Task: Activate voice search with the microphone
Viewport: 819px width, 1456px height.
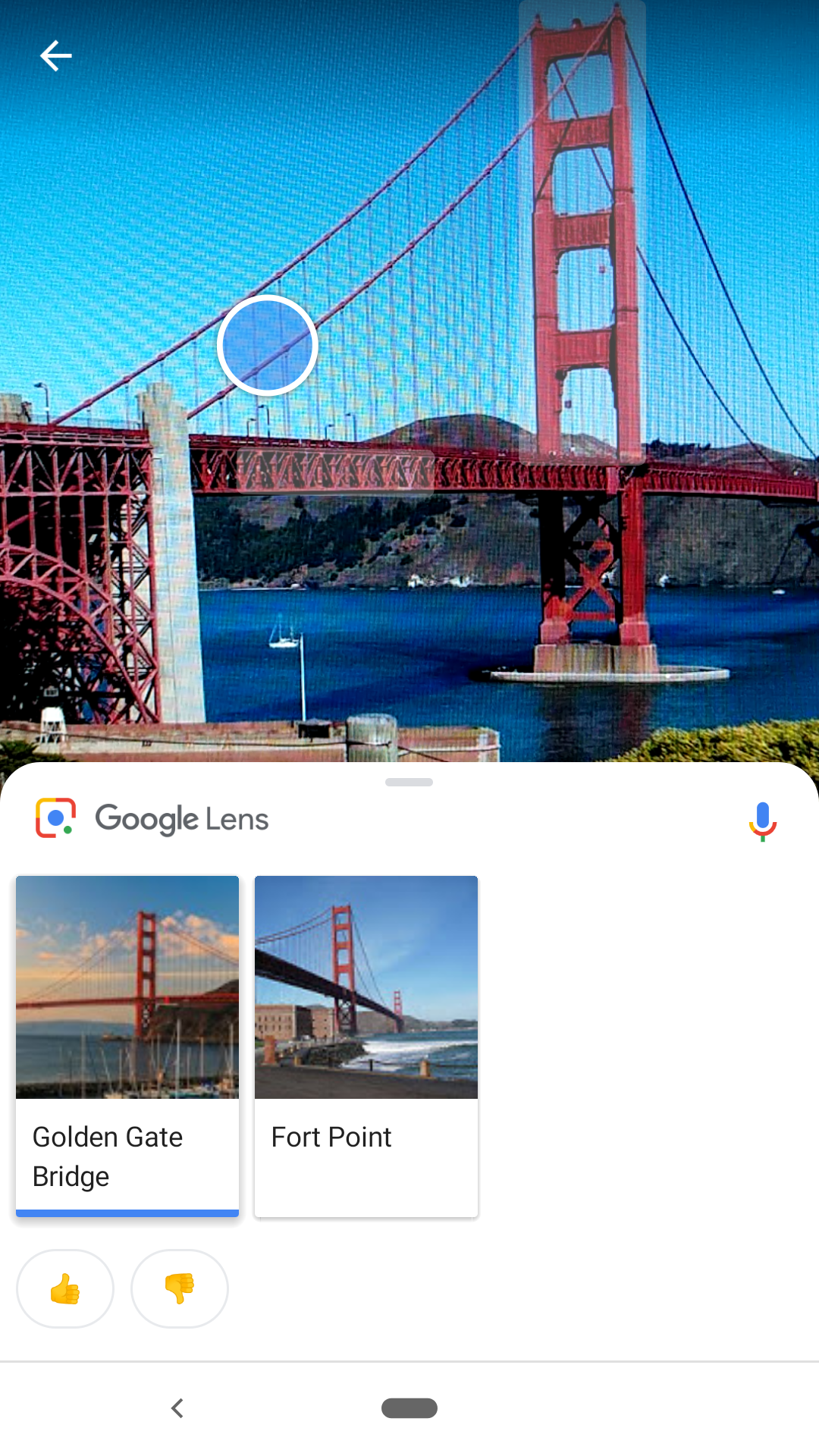Action: (762, 821)
